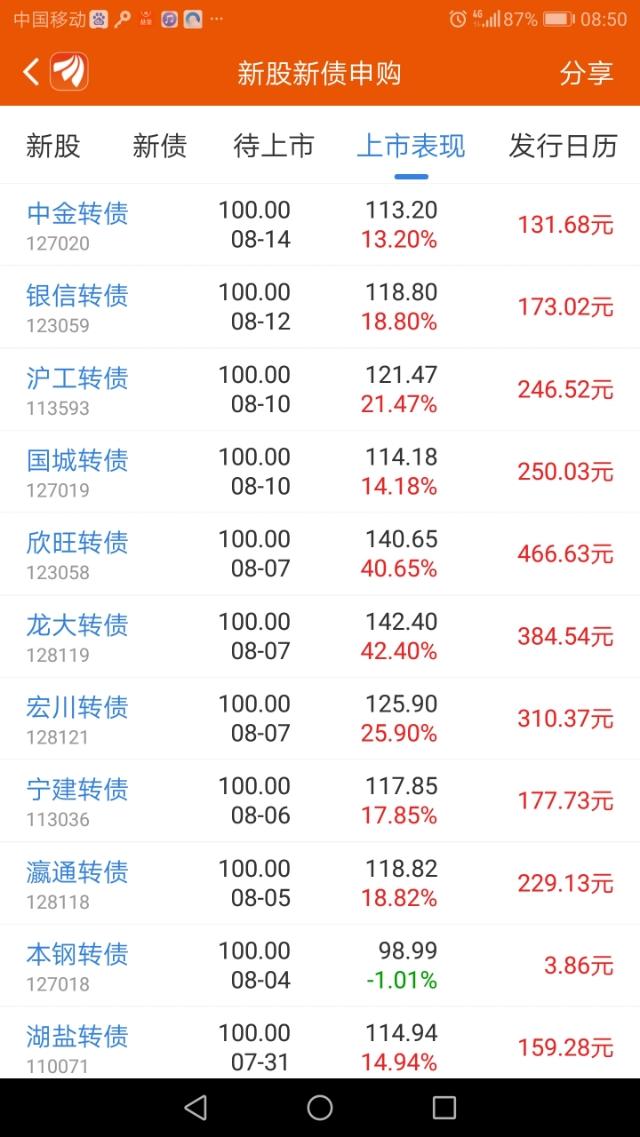Open the recent apps overview
The image size is (640, 1137).
click(x=444, y=1107)
